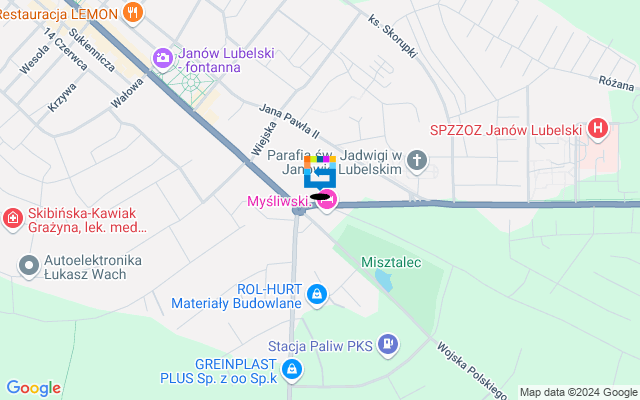
Task: Open the Parafia św. Jadwigi church marker
Action: (x=418, y=159)
